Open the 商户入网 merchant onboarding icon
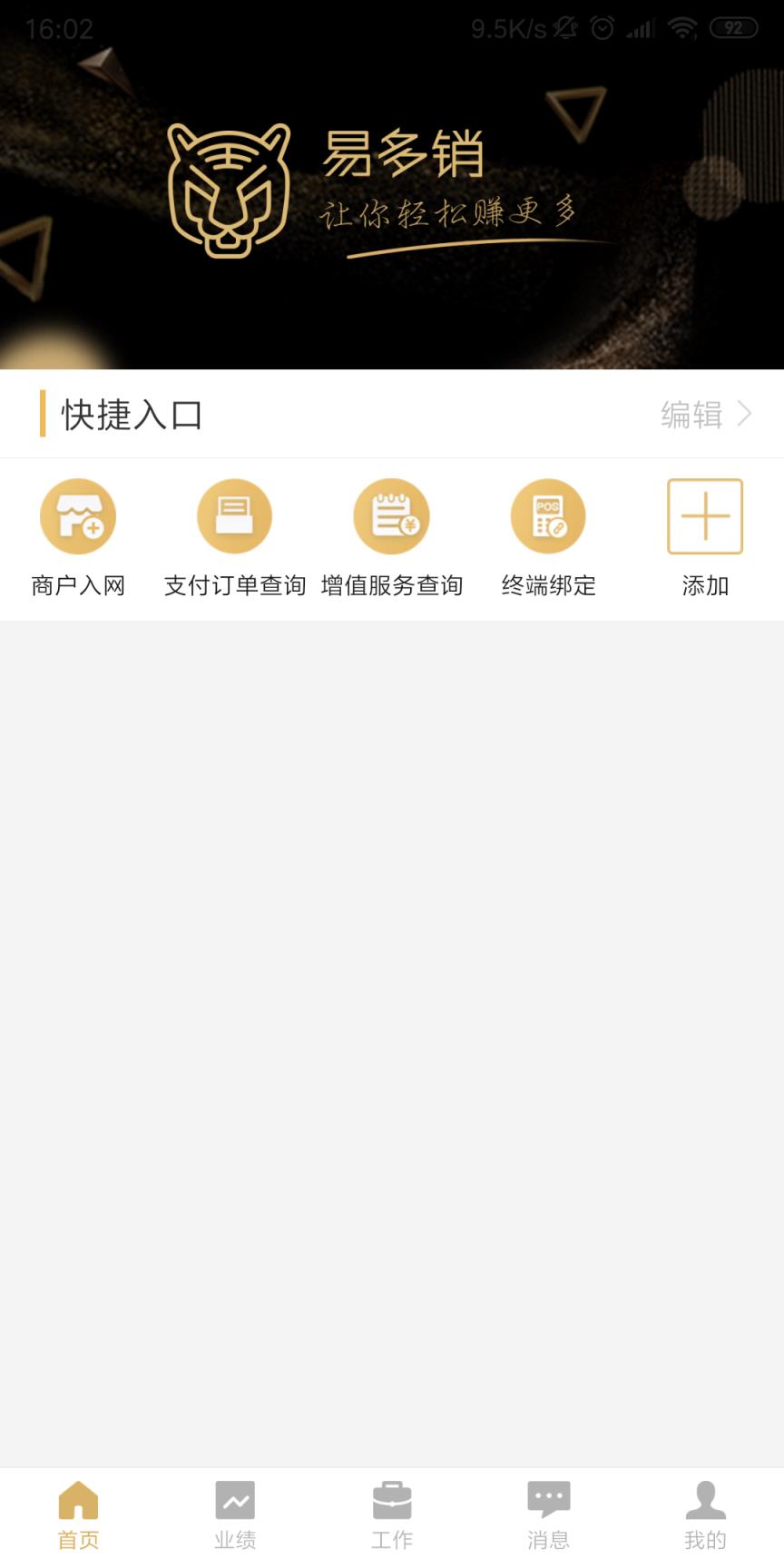 78,515
